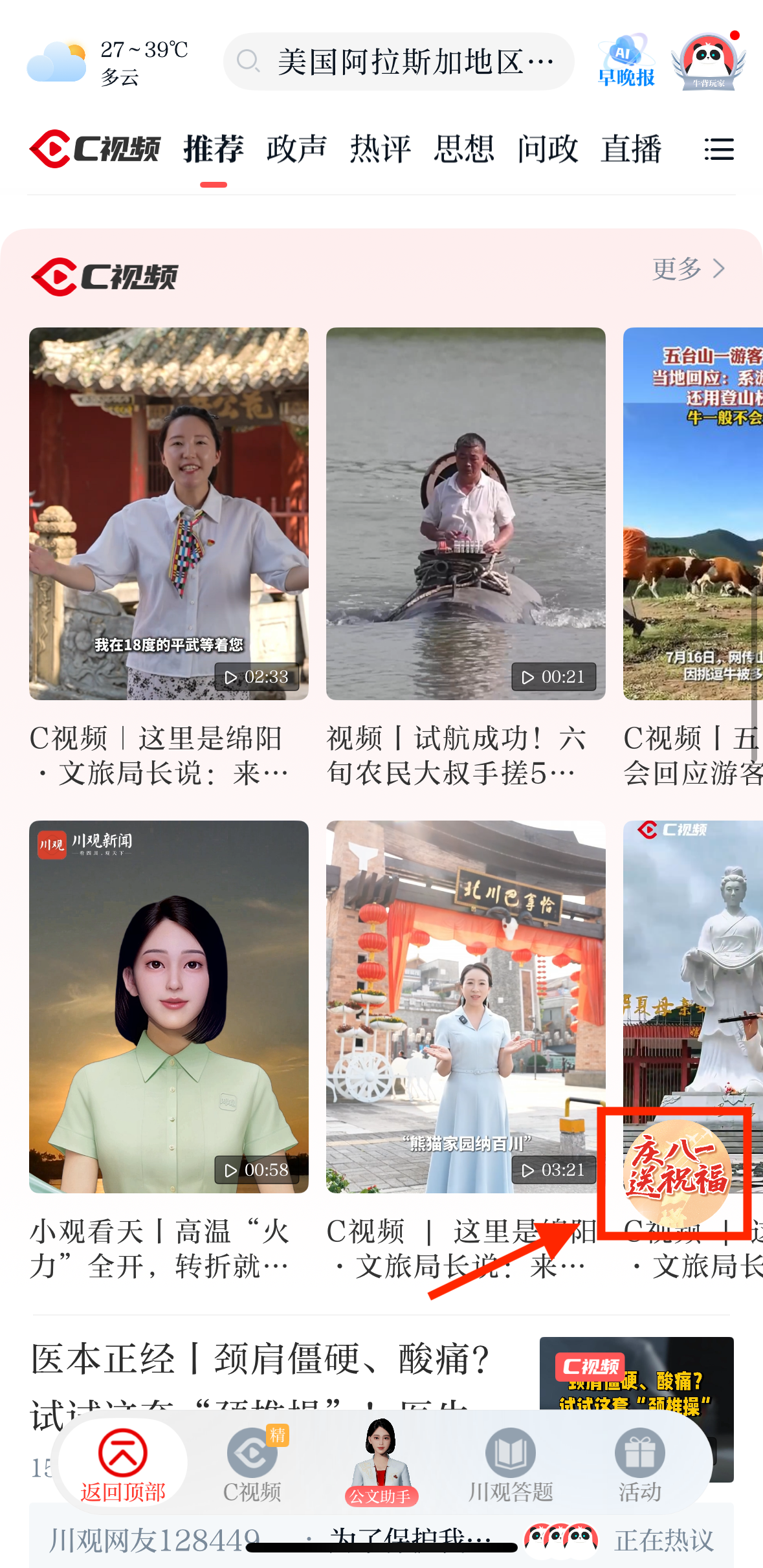Open the 公文助手 assistant

381,1464
